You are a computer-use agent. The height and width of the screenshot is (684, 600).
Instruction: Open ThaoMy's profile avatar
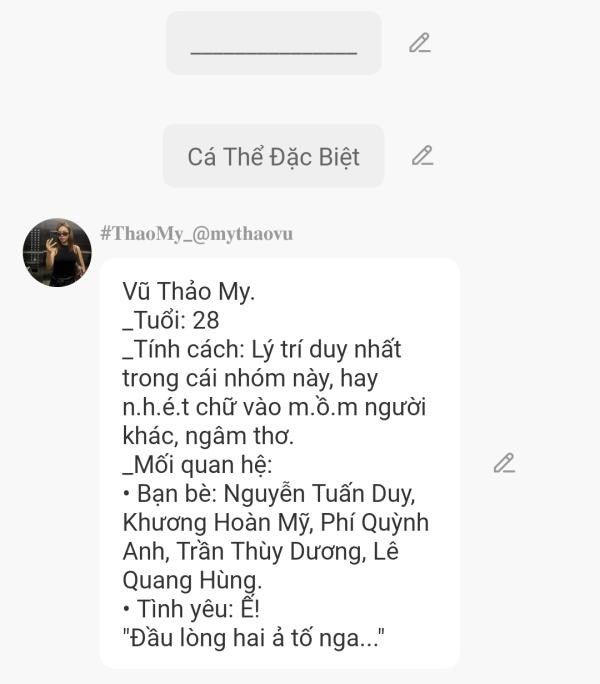57,252
